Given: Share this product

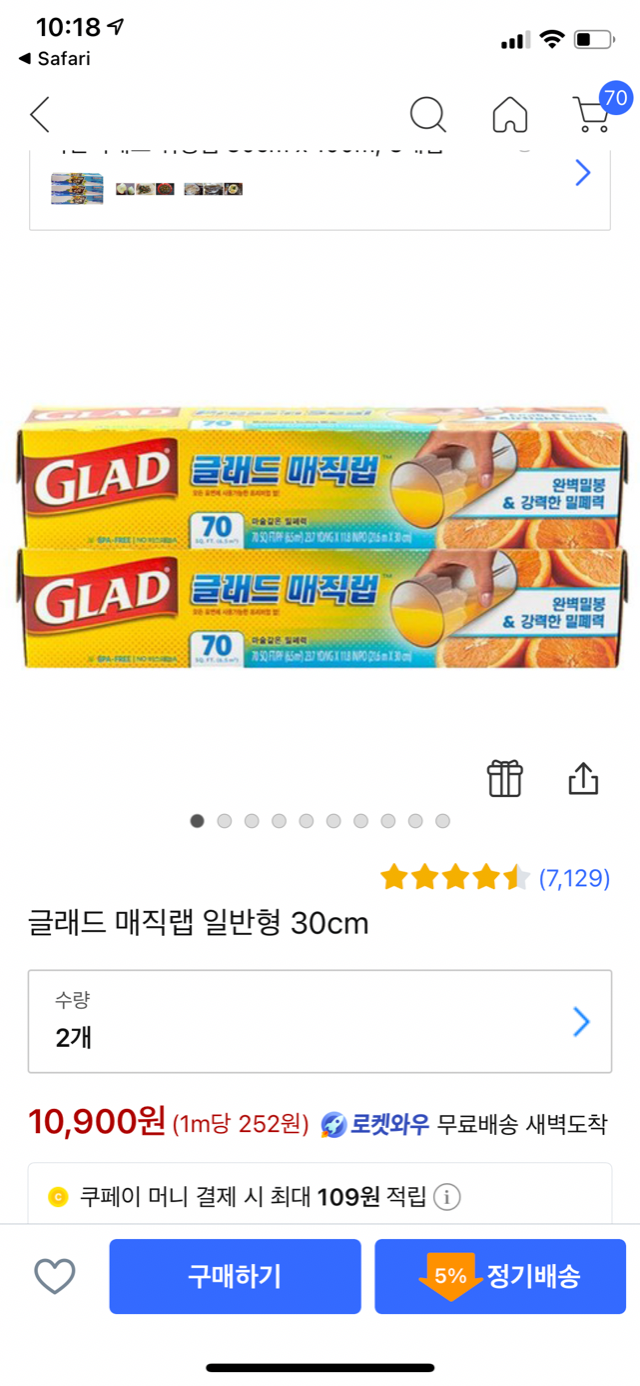Looking at the screenshot, I should pos(583,778).
